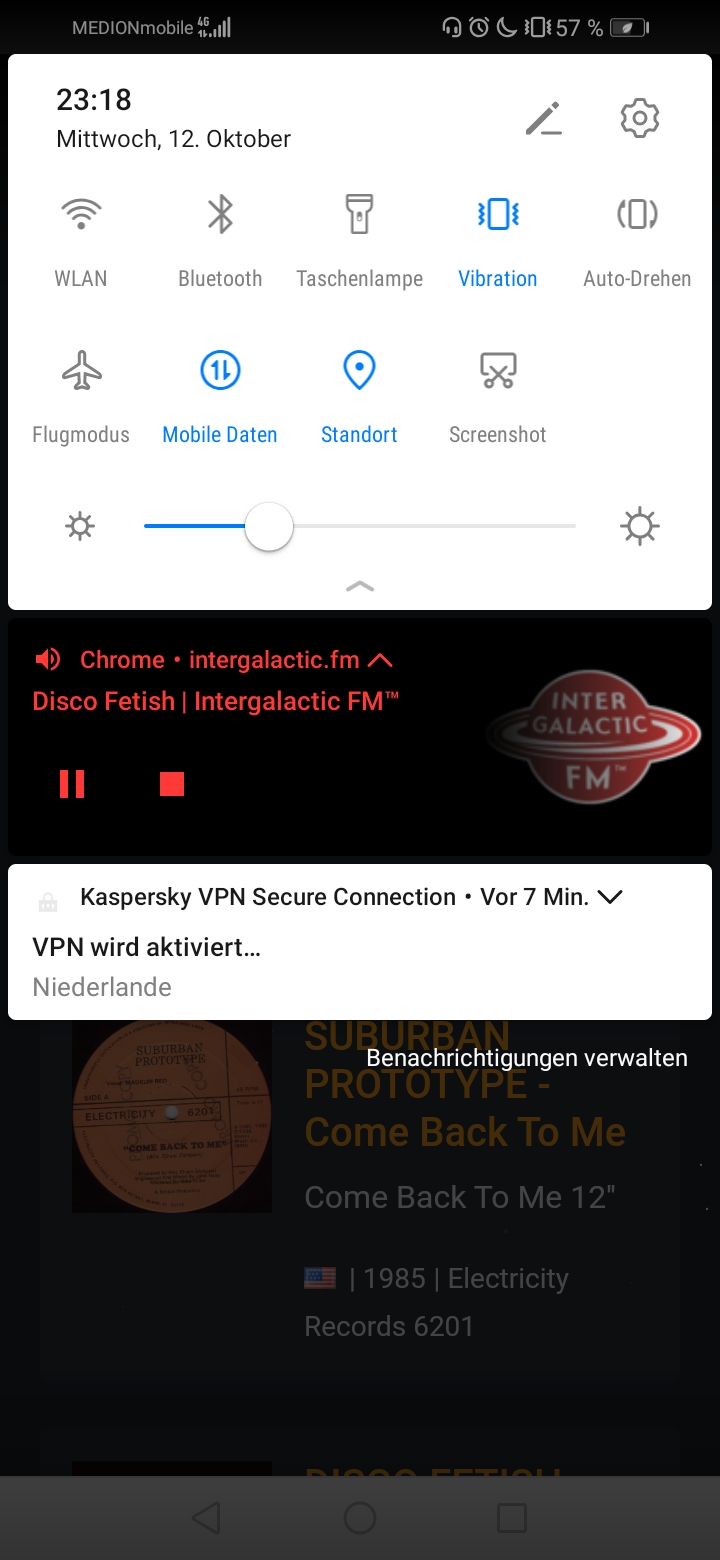Viewport: 720px width, 1560px height.
Task: Turn off Mobile Daten
Action: click(x=220, y=371)
